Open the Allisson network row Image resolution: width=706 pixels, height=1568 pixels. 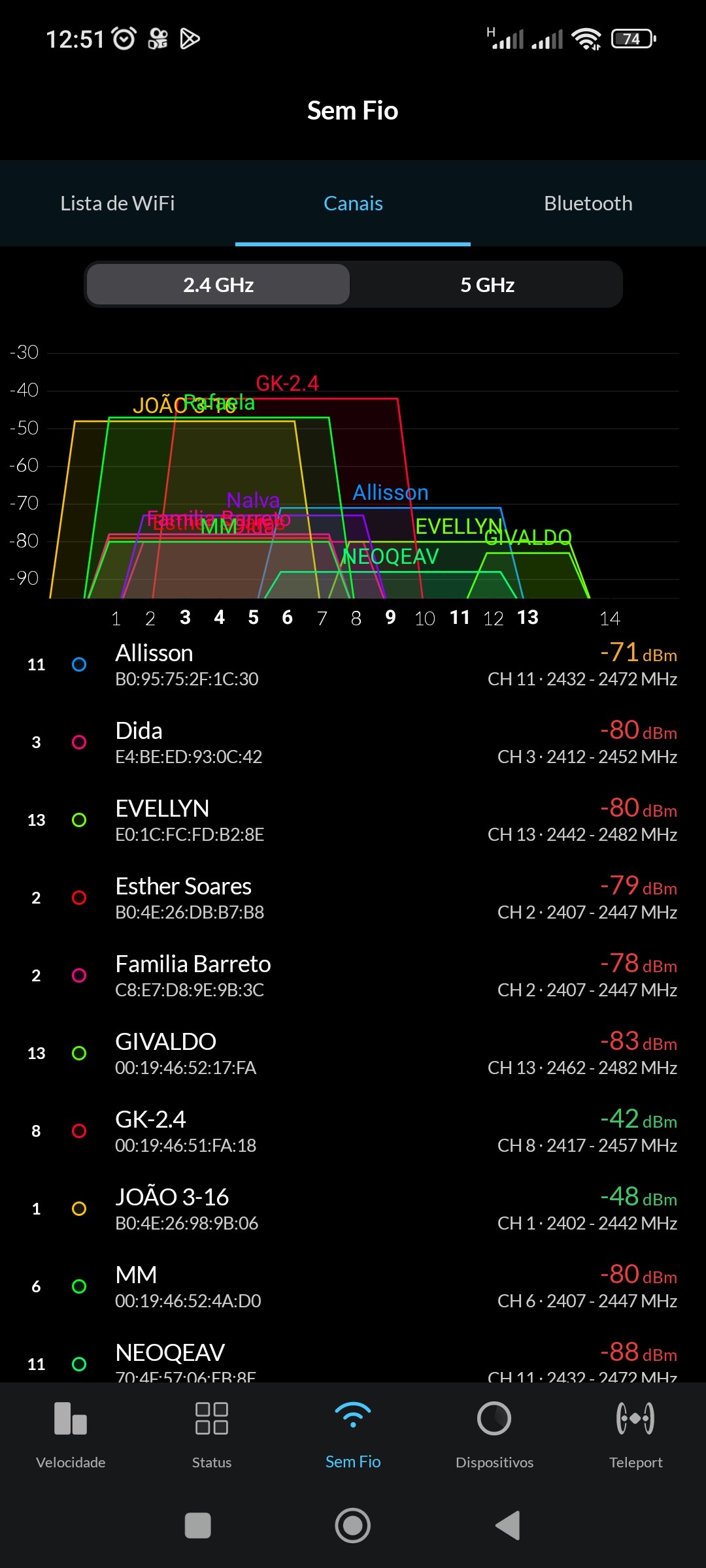pyautogui.click(x=353, y=664)
